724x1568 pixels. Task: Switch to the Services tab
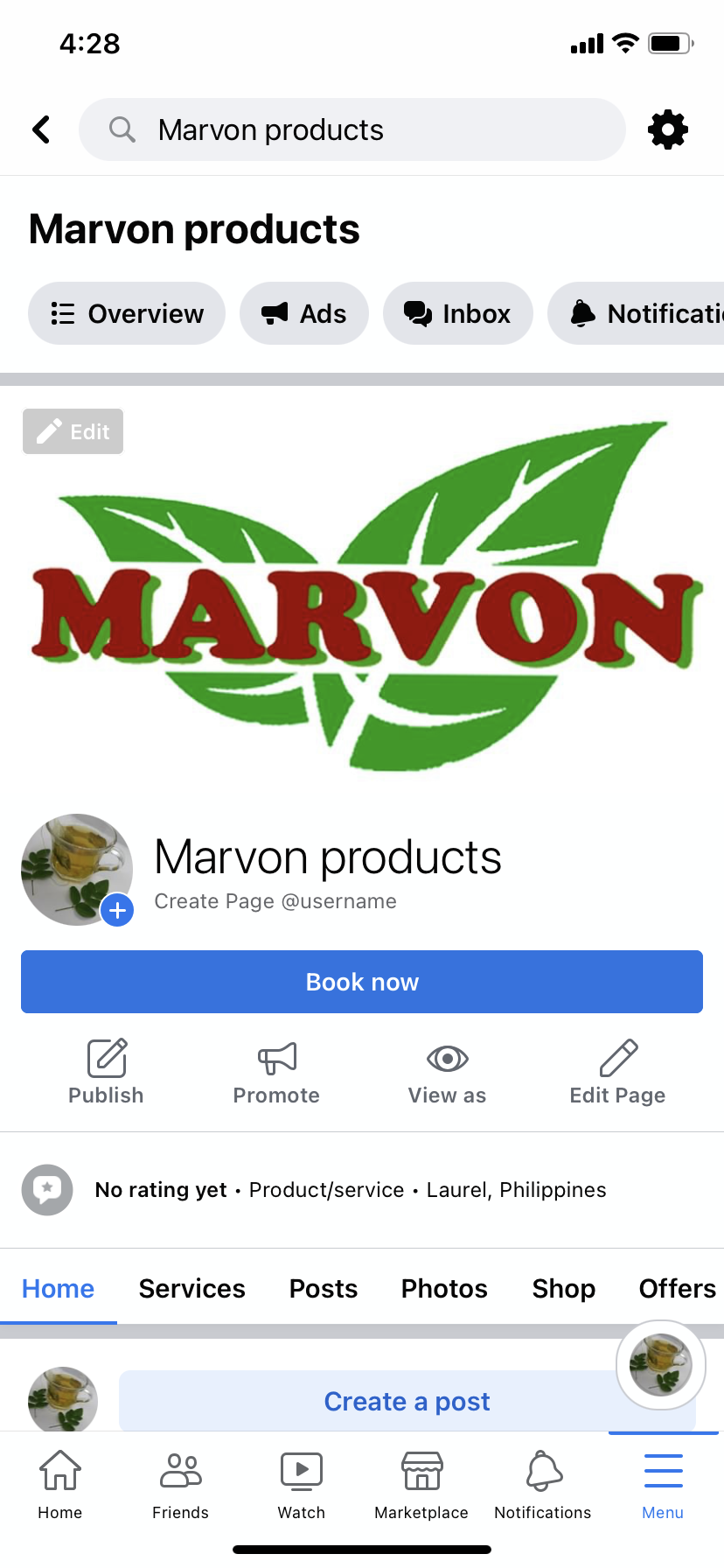(x=191, y=1288)
